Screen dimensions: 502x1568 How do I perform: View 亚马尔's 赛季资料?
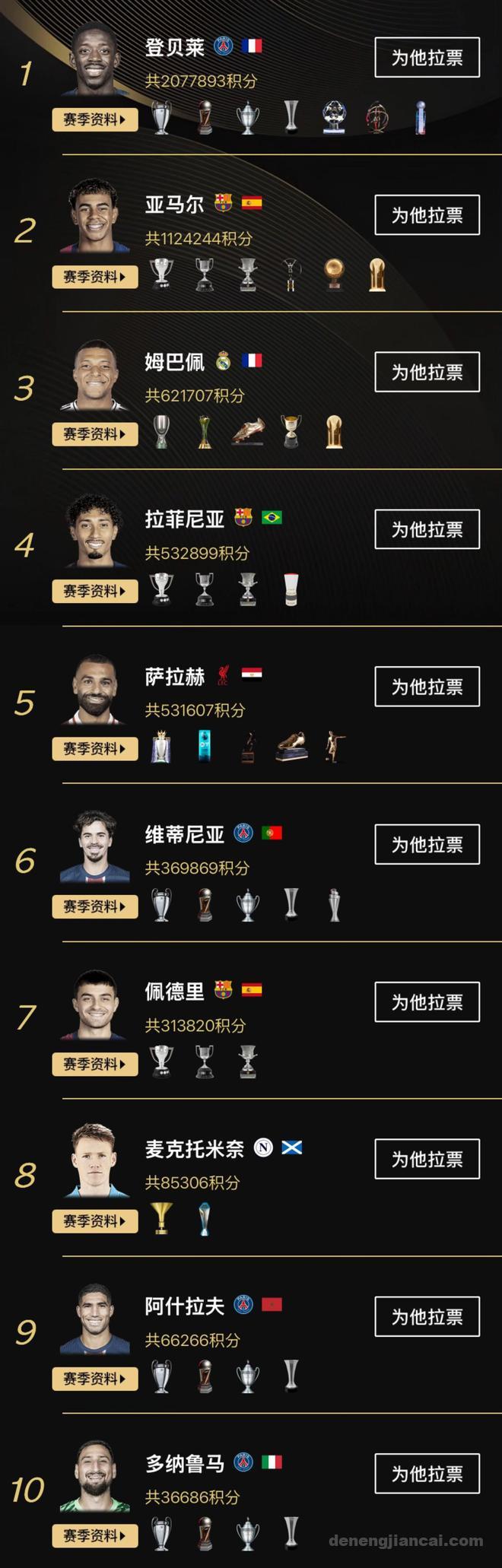pos(95,277)
